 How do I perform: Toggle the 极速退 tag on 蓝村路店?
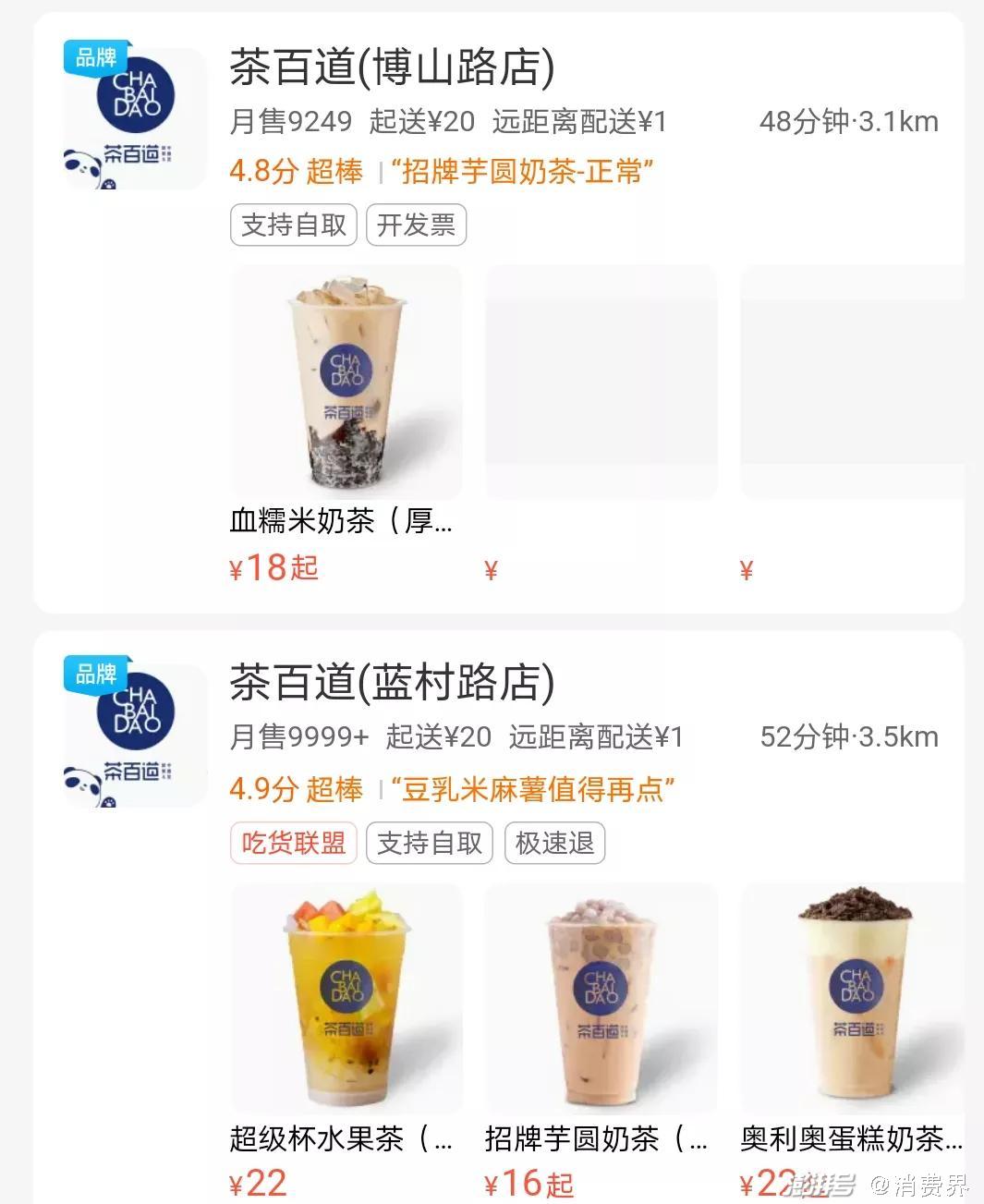click(x=553, y=842)
